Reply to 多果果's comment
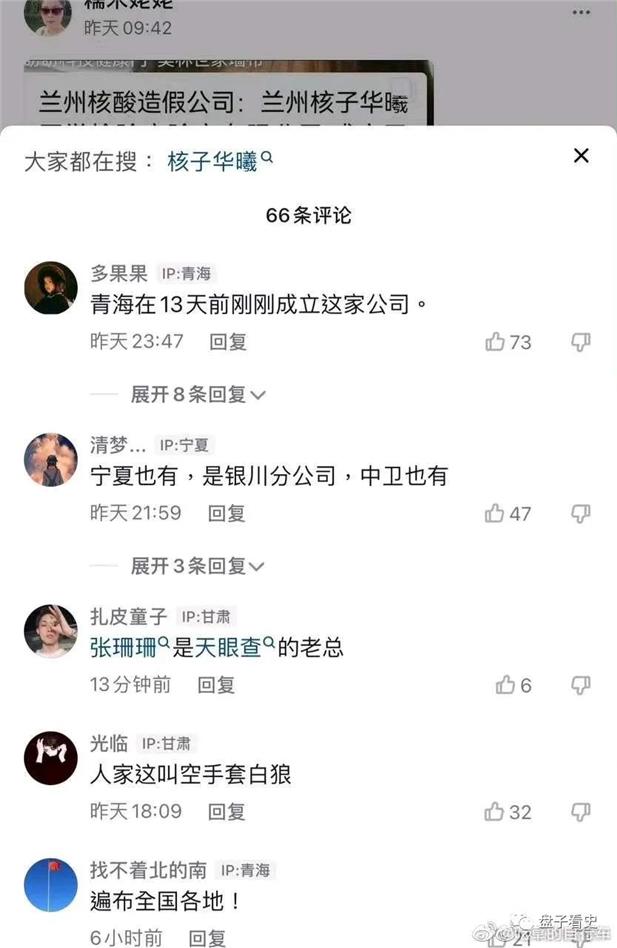 (x=227, y=342)
